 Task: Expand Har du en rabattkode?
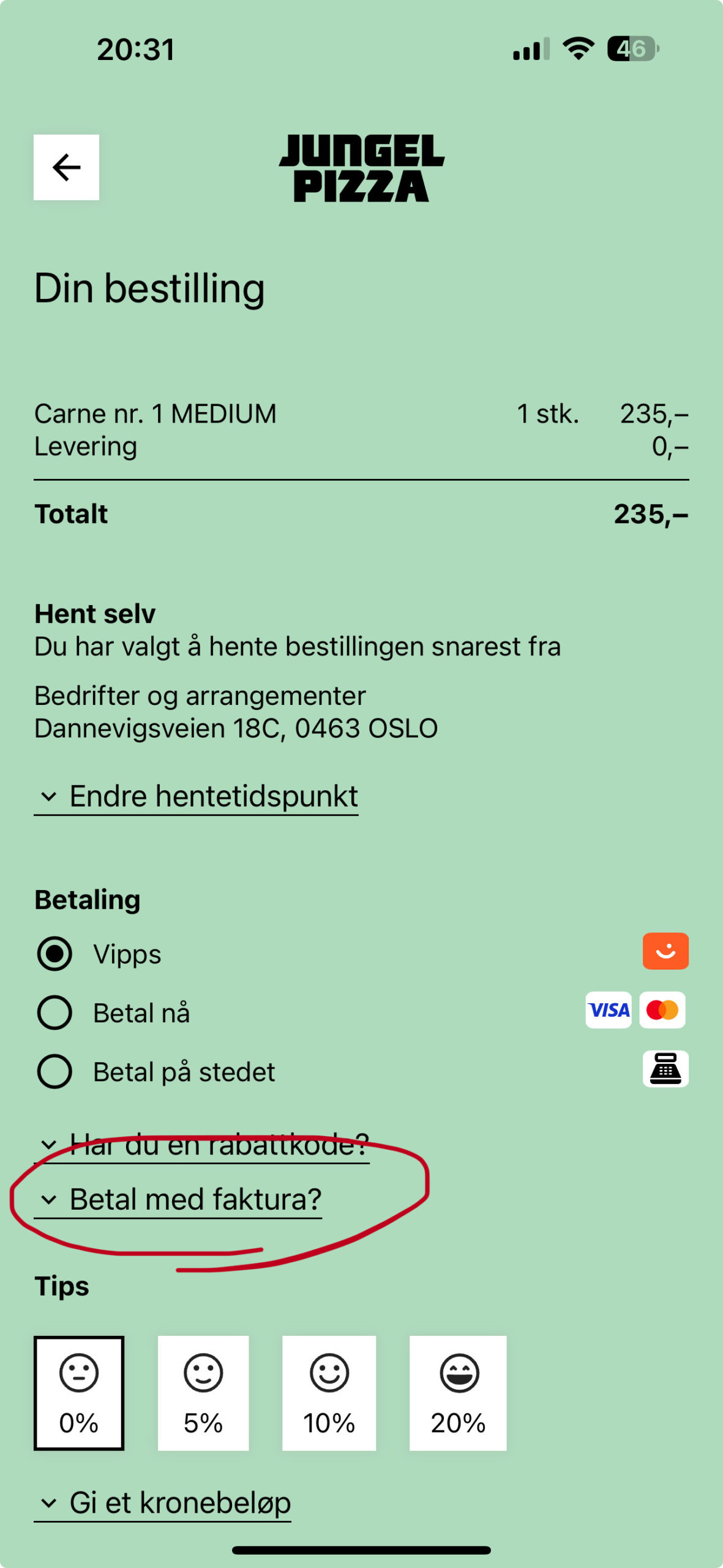tap(201, 1144)
